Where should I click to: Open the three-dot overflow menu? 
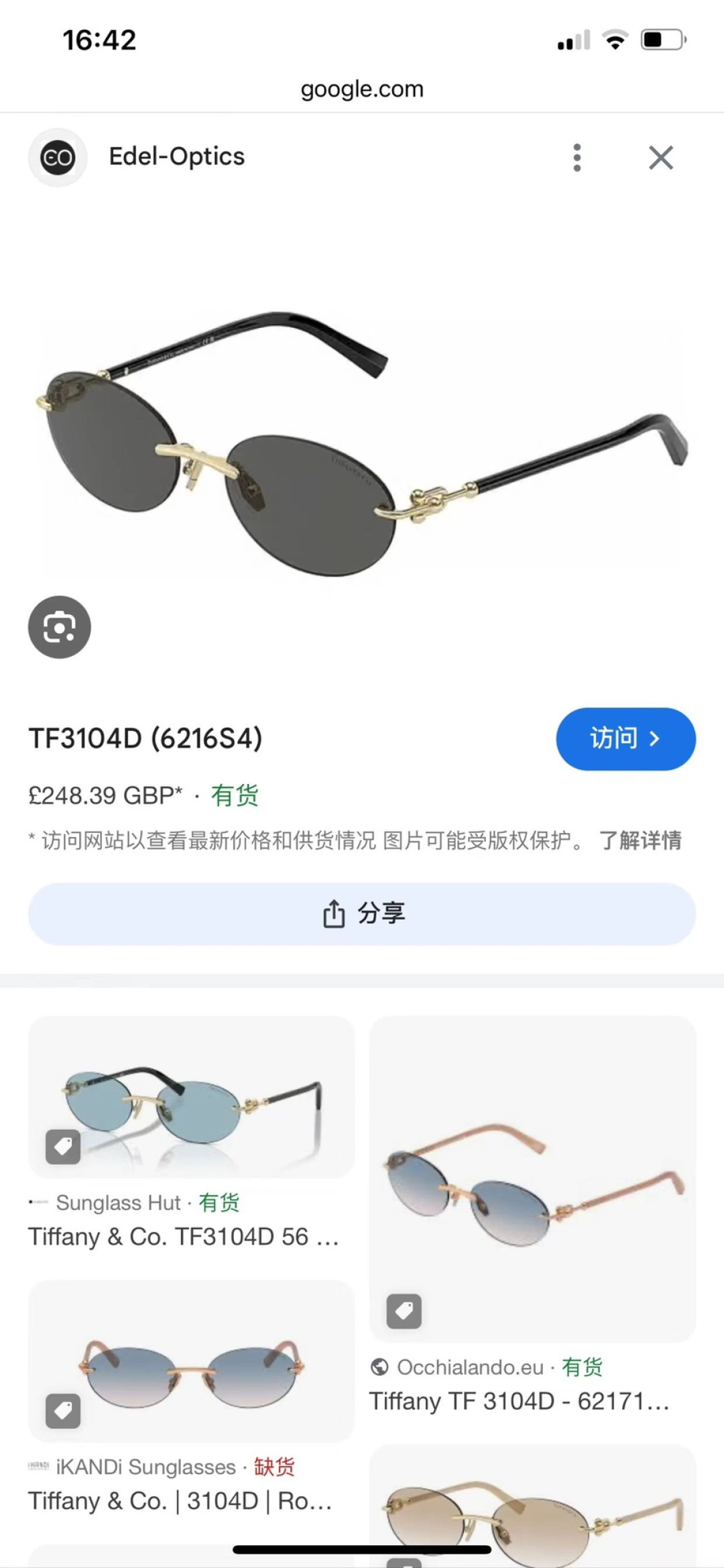(577, 158)
